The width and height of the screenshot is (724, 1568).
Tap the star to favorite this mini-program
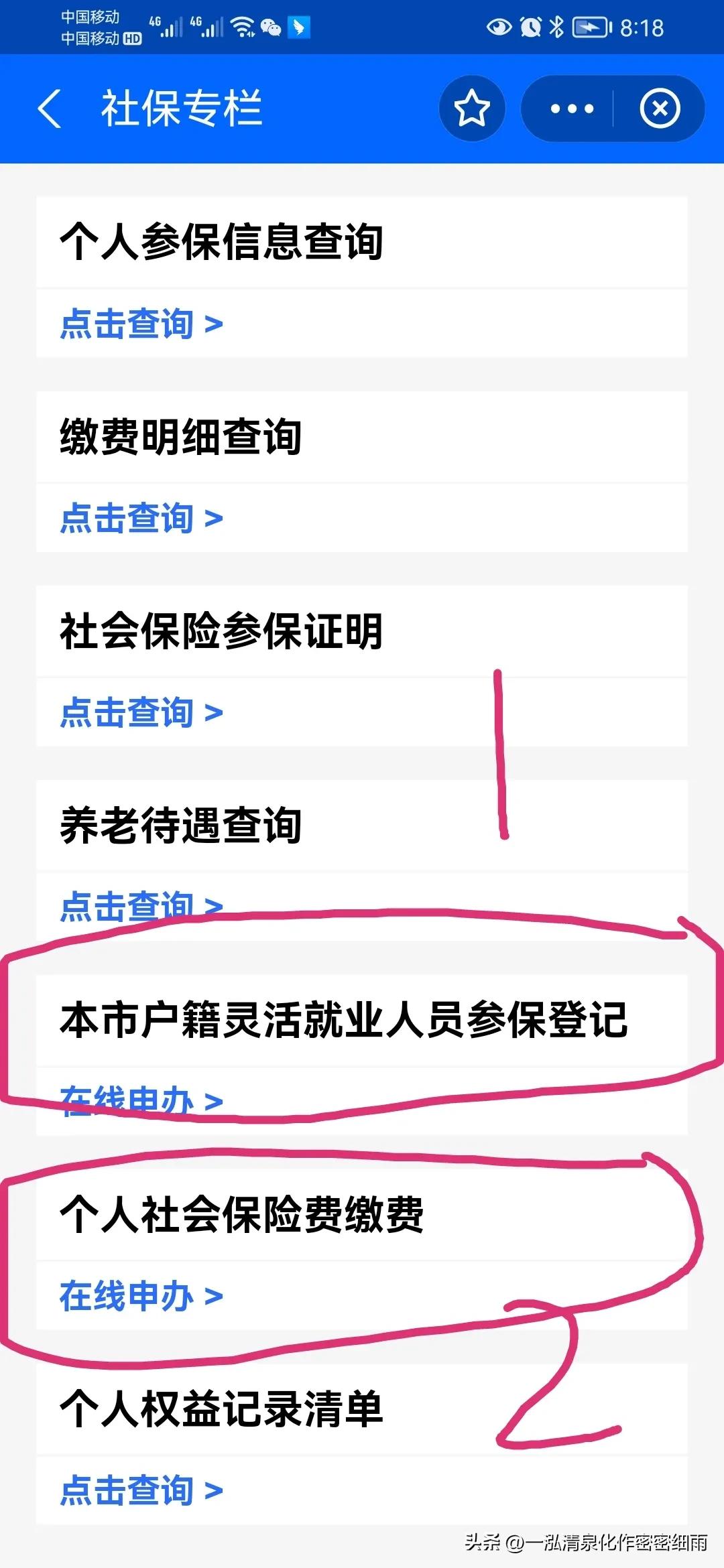point(471,108)
